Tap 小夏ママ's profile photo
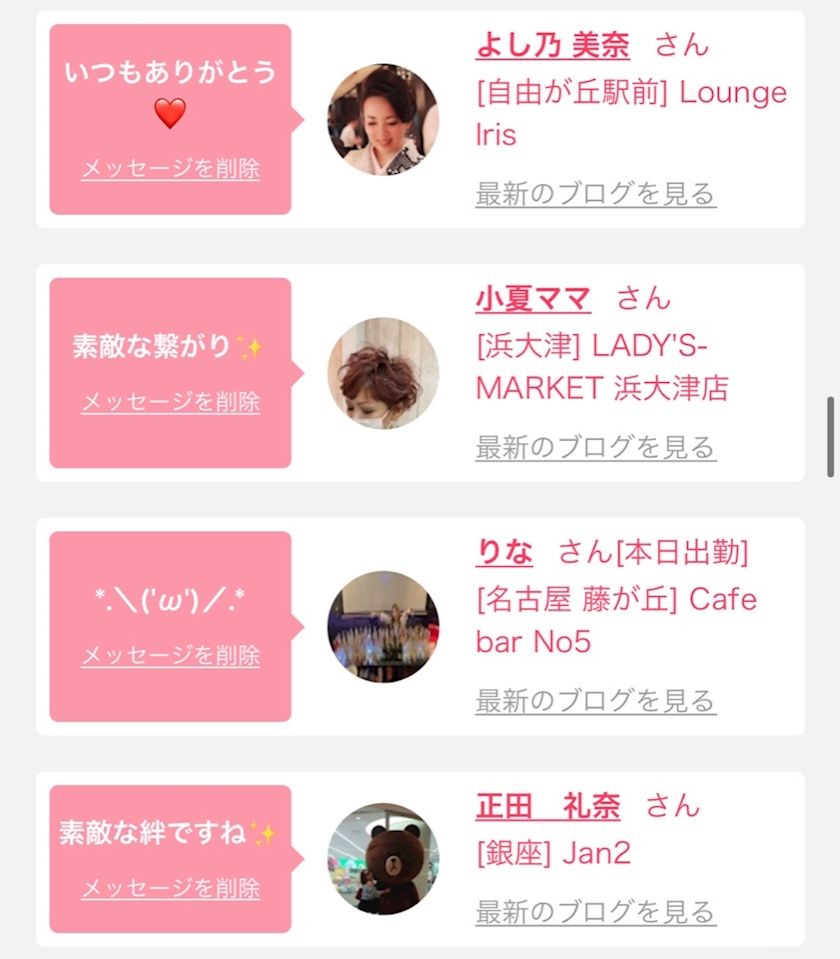The height and width of the screenshot is (959, 840). 383,373
